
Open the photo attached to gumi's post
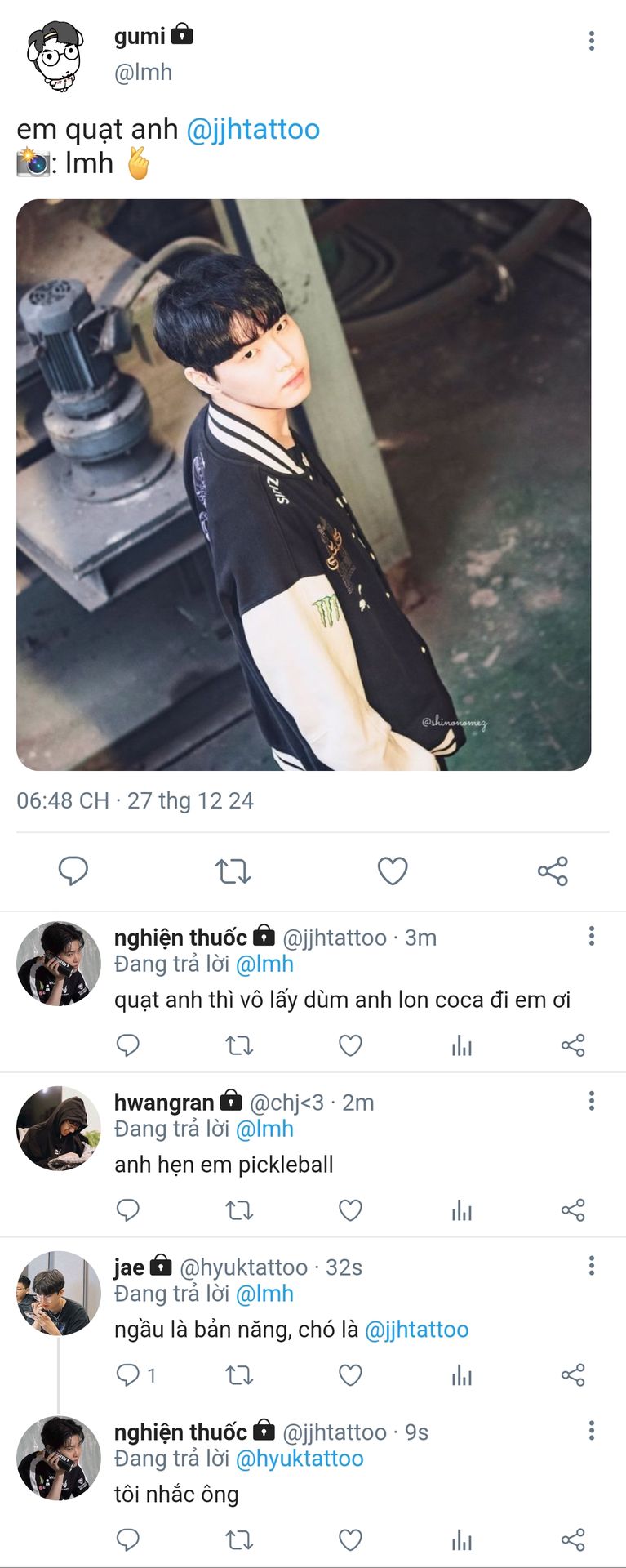304,484
